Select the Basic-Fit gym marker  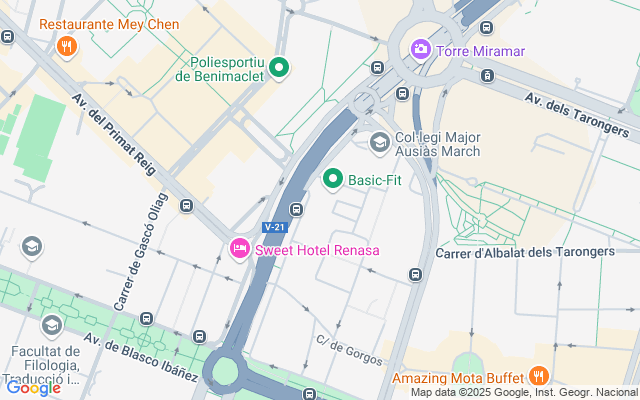pos(333,179)
